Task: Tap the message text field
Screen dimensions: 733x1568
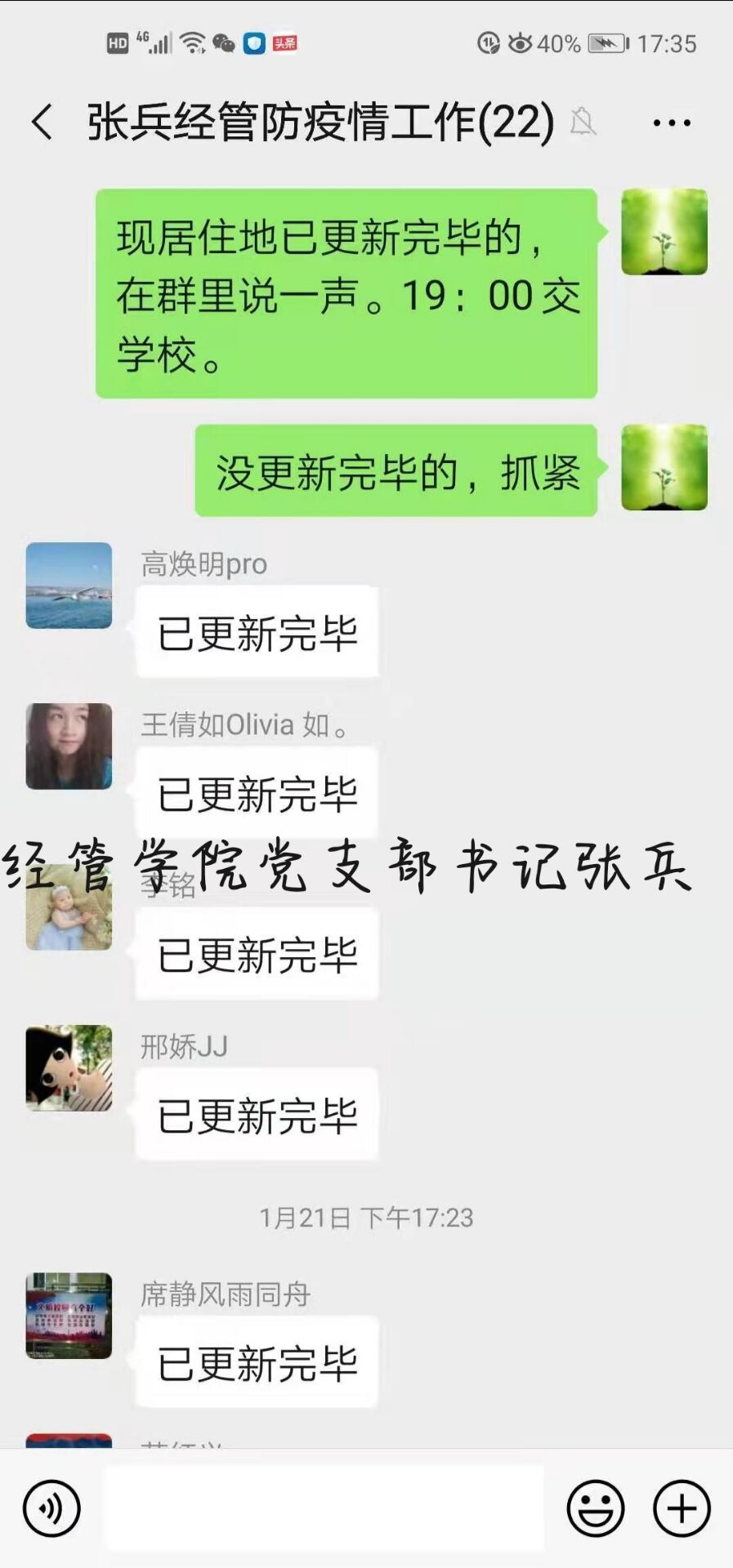Action: (x=324, y=1508)
